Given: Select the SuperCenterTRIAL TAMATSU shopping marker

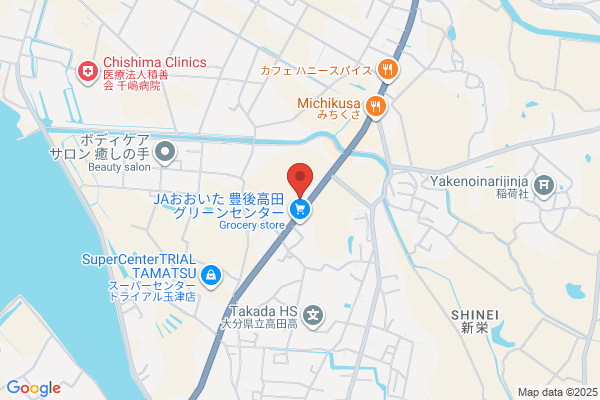Looking at the screenshot, I should pos(210,276).
